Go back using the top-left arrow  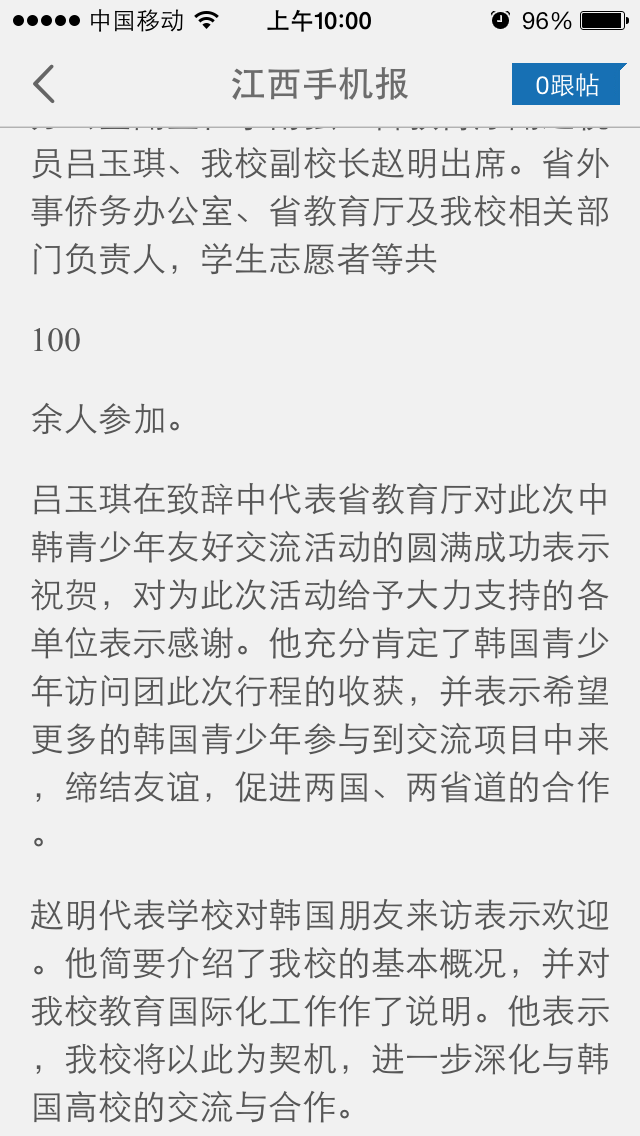[x=43, y=84]
